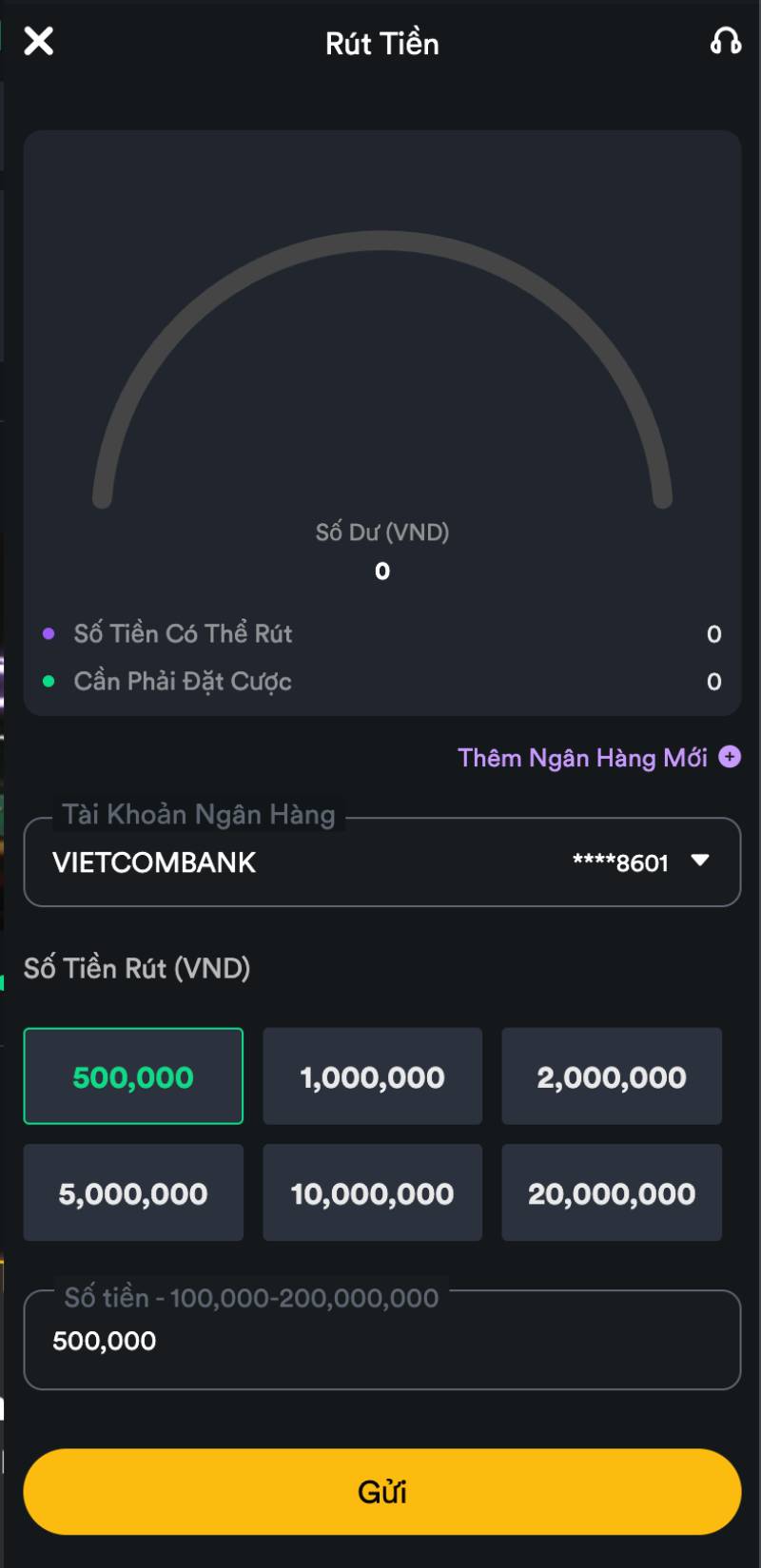Click the Cần Phải Đặt Cược value
The width and height of the screenshot is (761, 1568).
[x=712, y=681]
